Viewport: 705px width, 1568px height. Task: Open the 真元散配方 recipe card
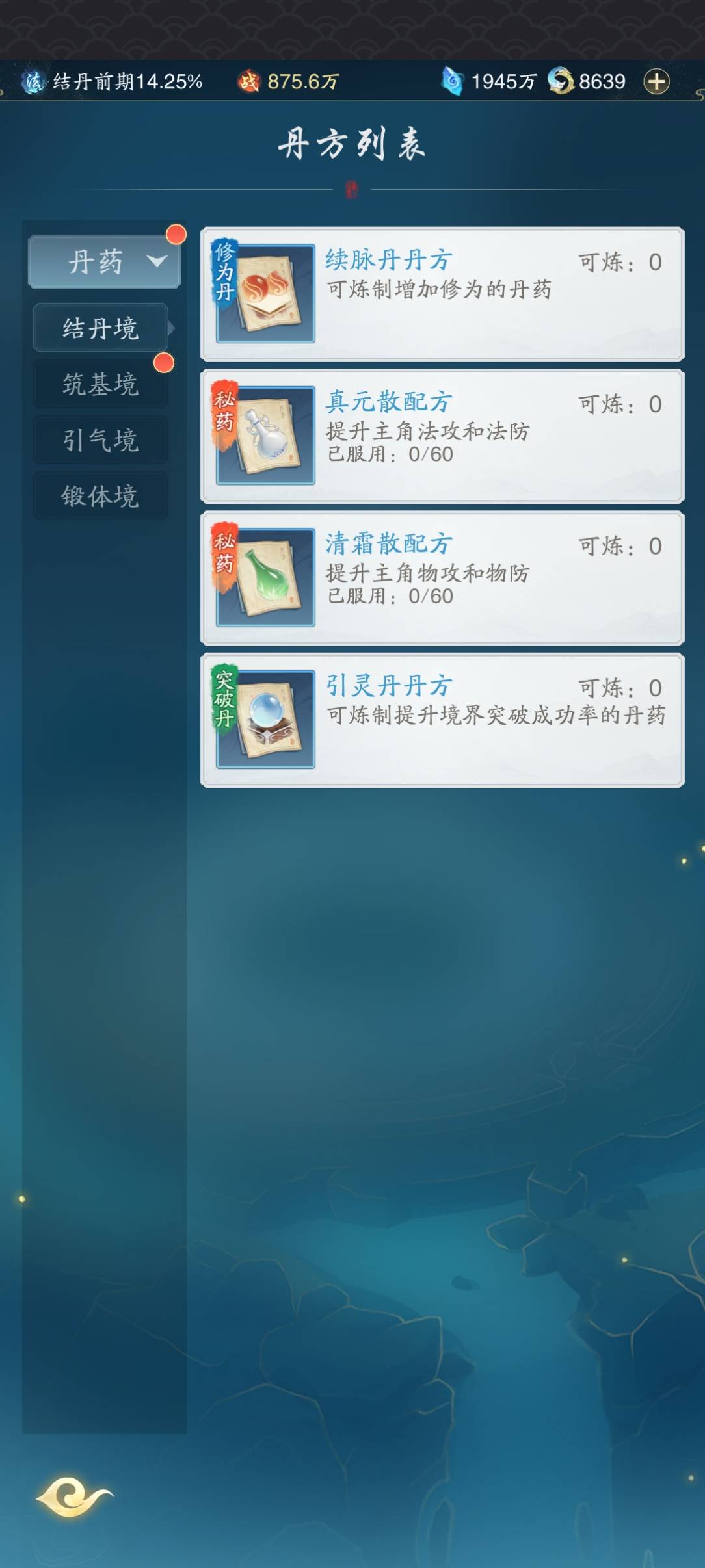point(442,436)
